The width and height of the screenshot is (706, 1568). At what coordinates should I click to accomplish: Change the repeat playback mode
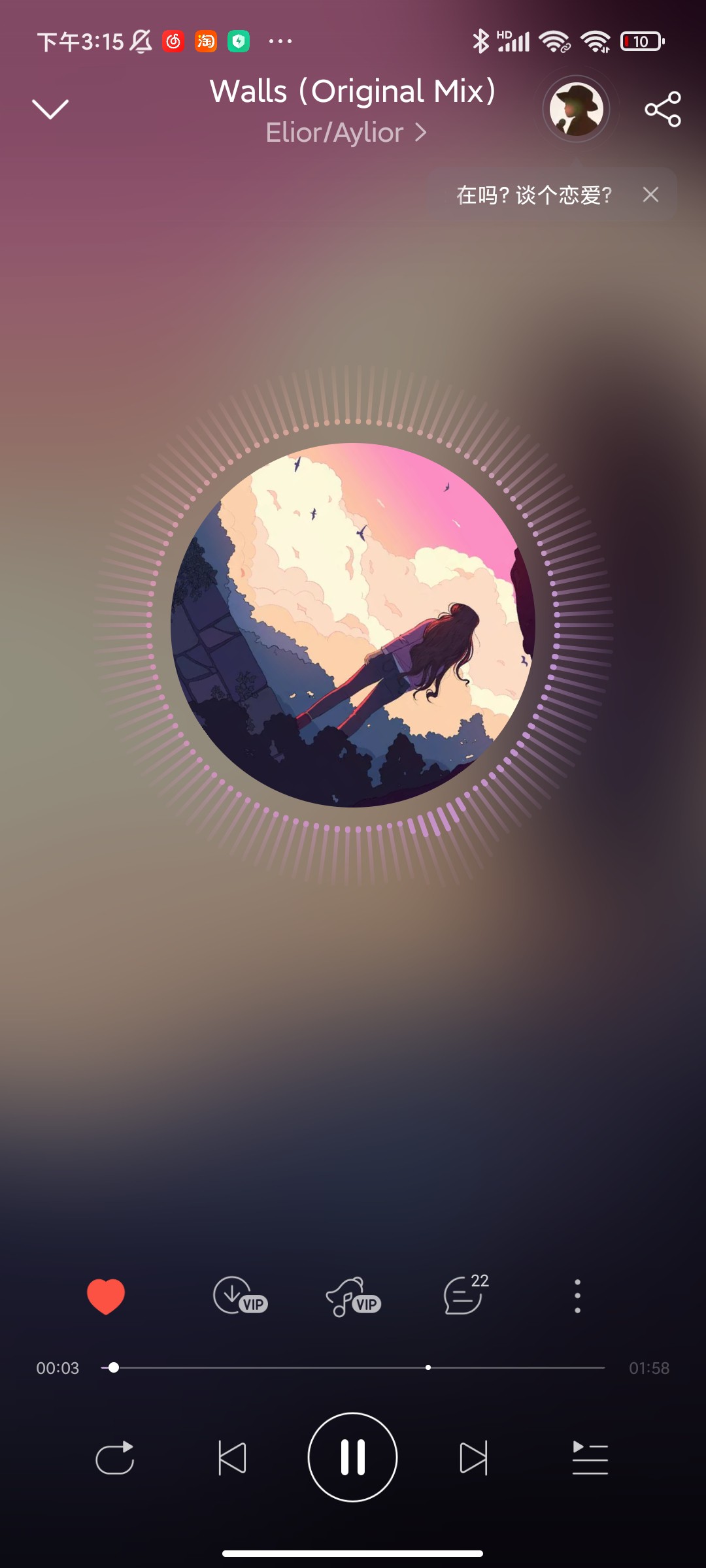coord(115,1458)
